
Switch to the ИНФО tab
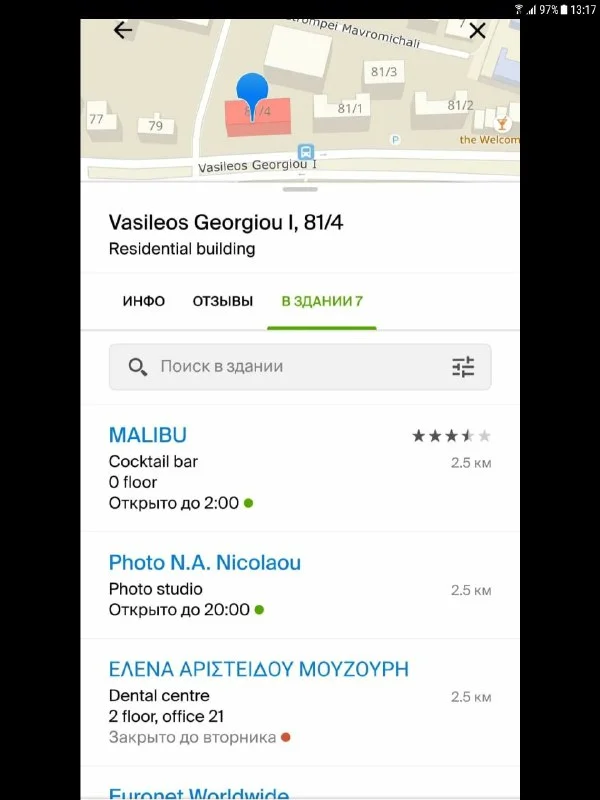coord(144,301)
